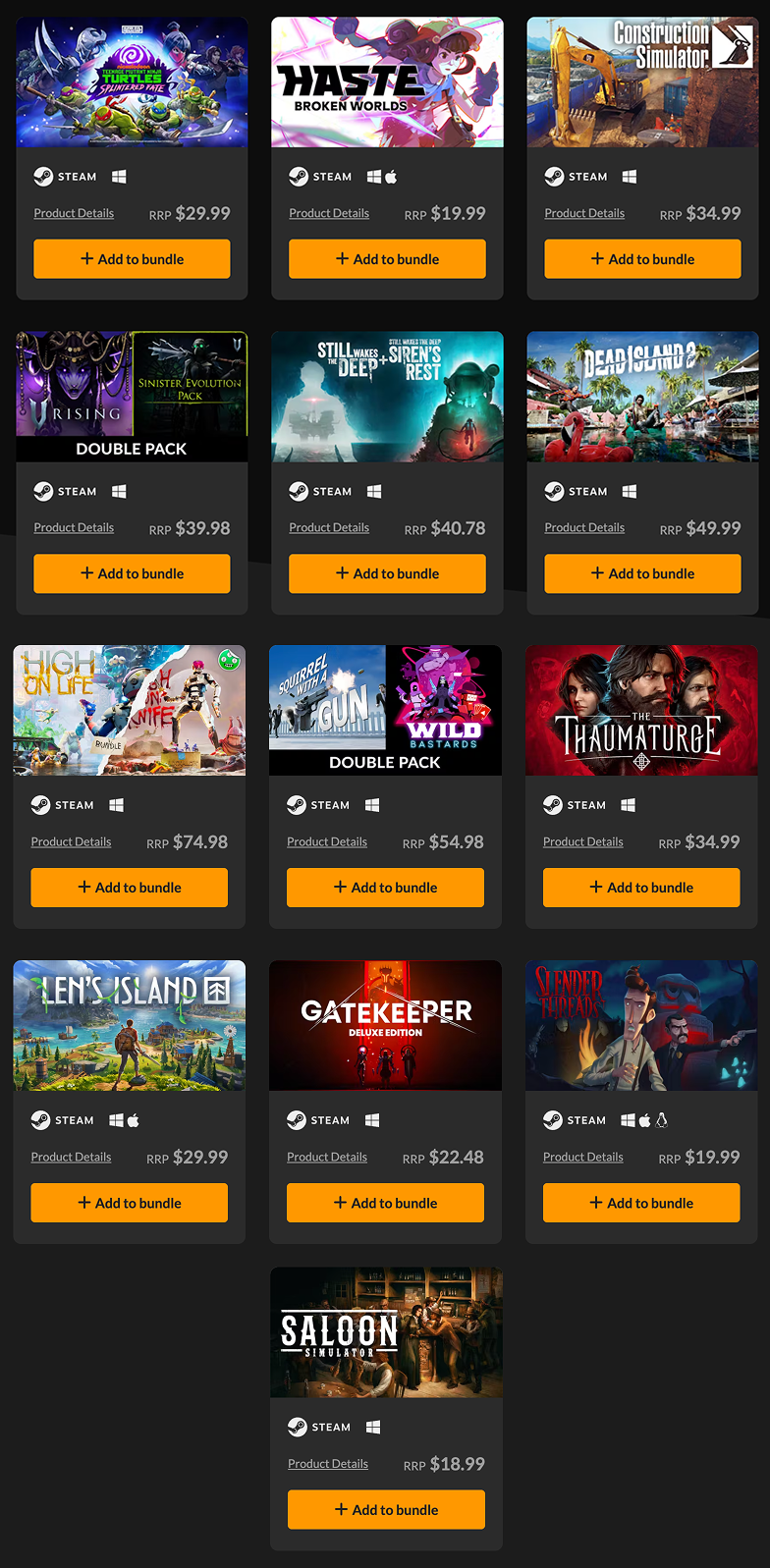This screenshot has height=1568, width=770.
Task: View Product Details for Slender Threads
Action: 582,1157
